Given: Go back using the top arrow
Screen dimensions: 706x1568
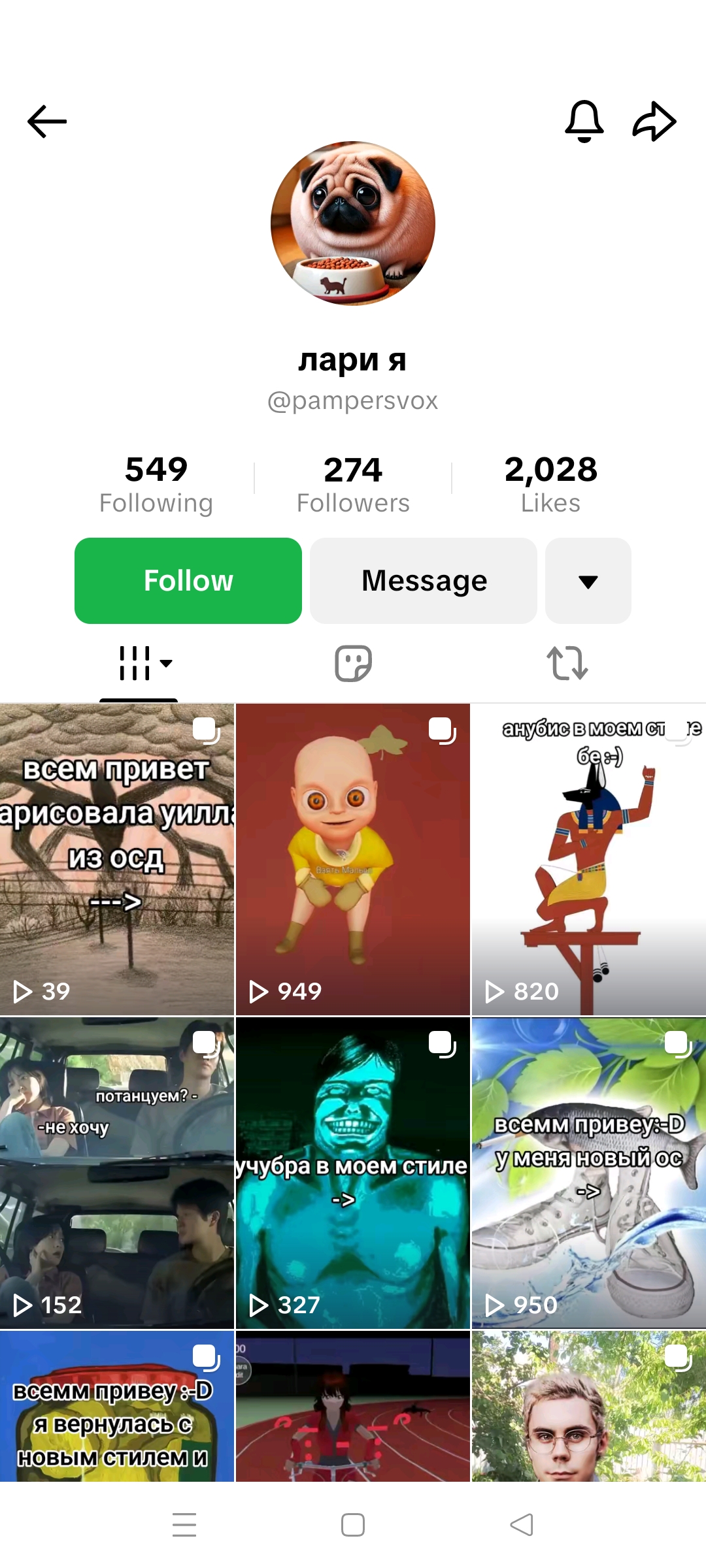Looking at the screenshot, I should (x=47, y=122).
